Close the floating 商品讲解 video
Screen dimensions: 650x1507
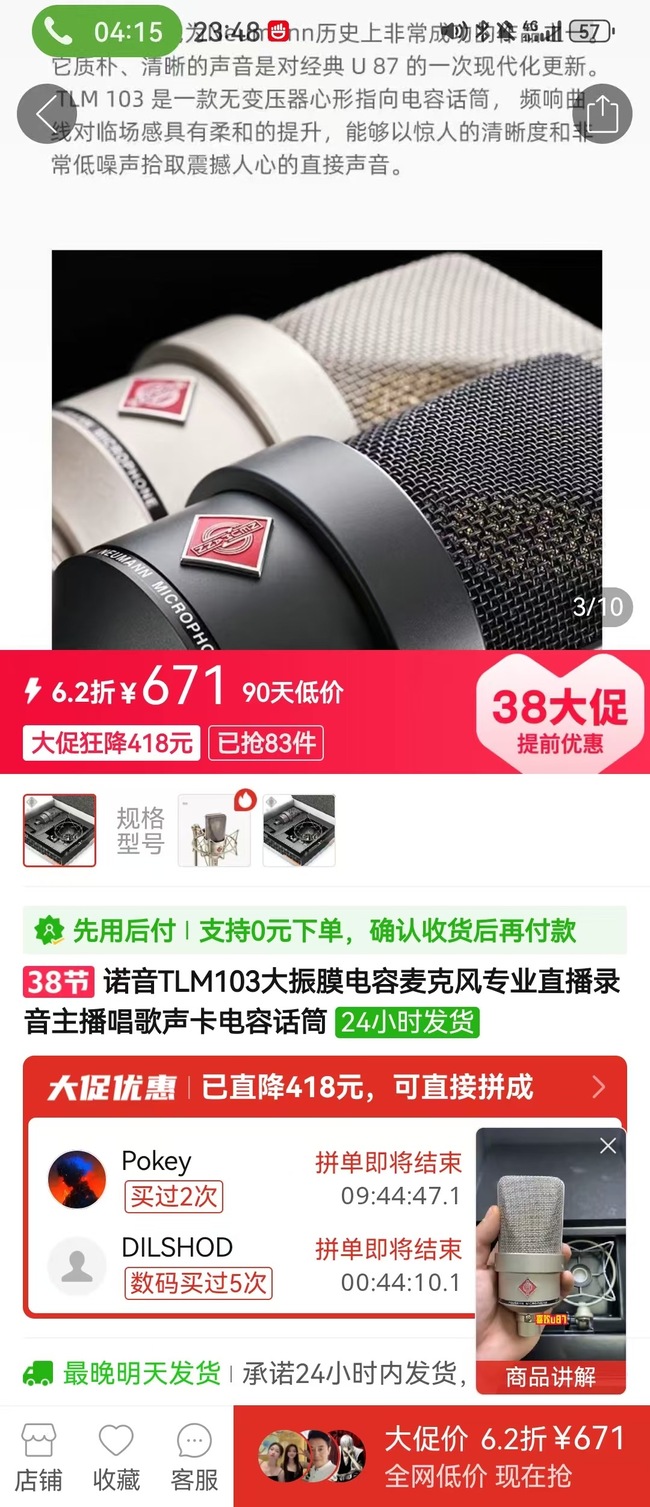(x=608, y=1146)
